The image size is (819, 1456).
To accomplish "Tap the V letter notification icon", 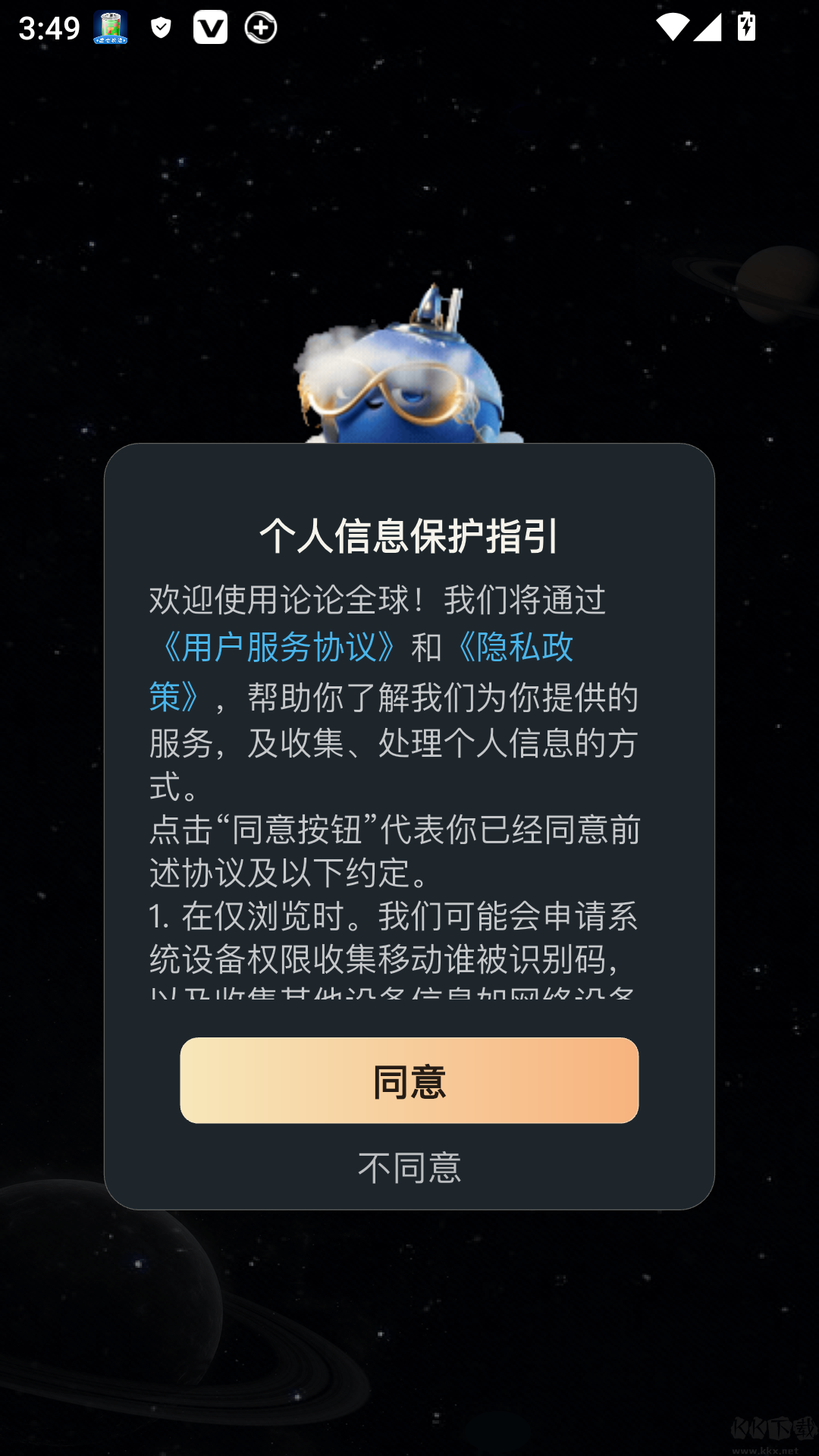I will click(x=210, y=27).
